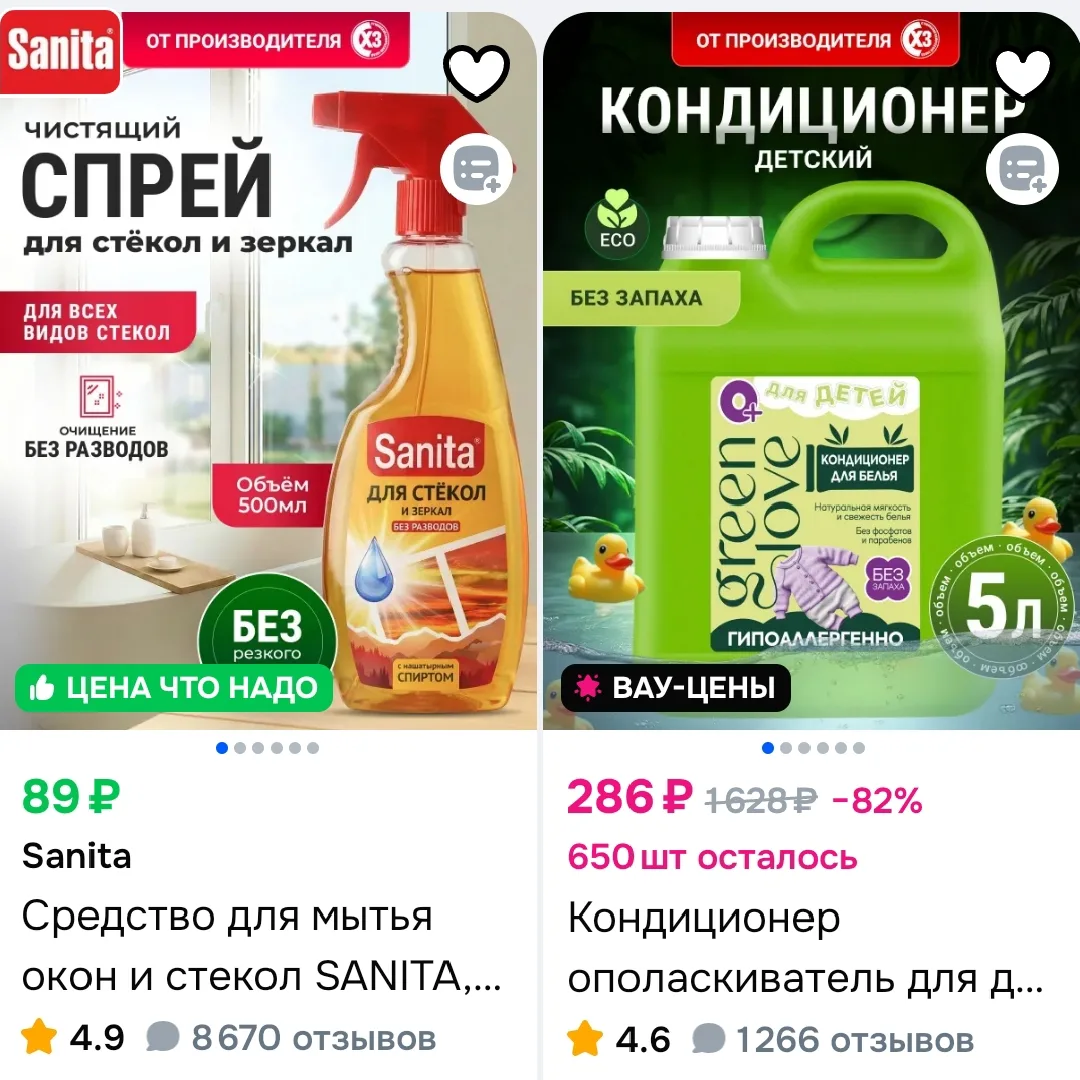Add Sanita spray to comparison list

click(x=476, y=169)
